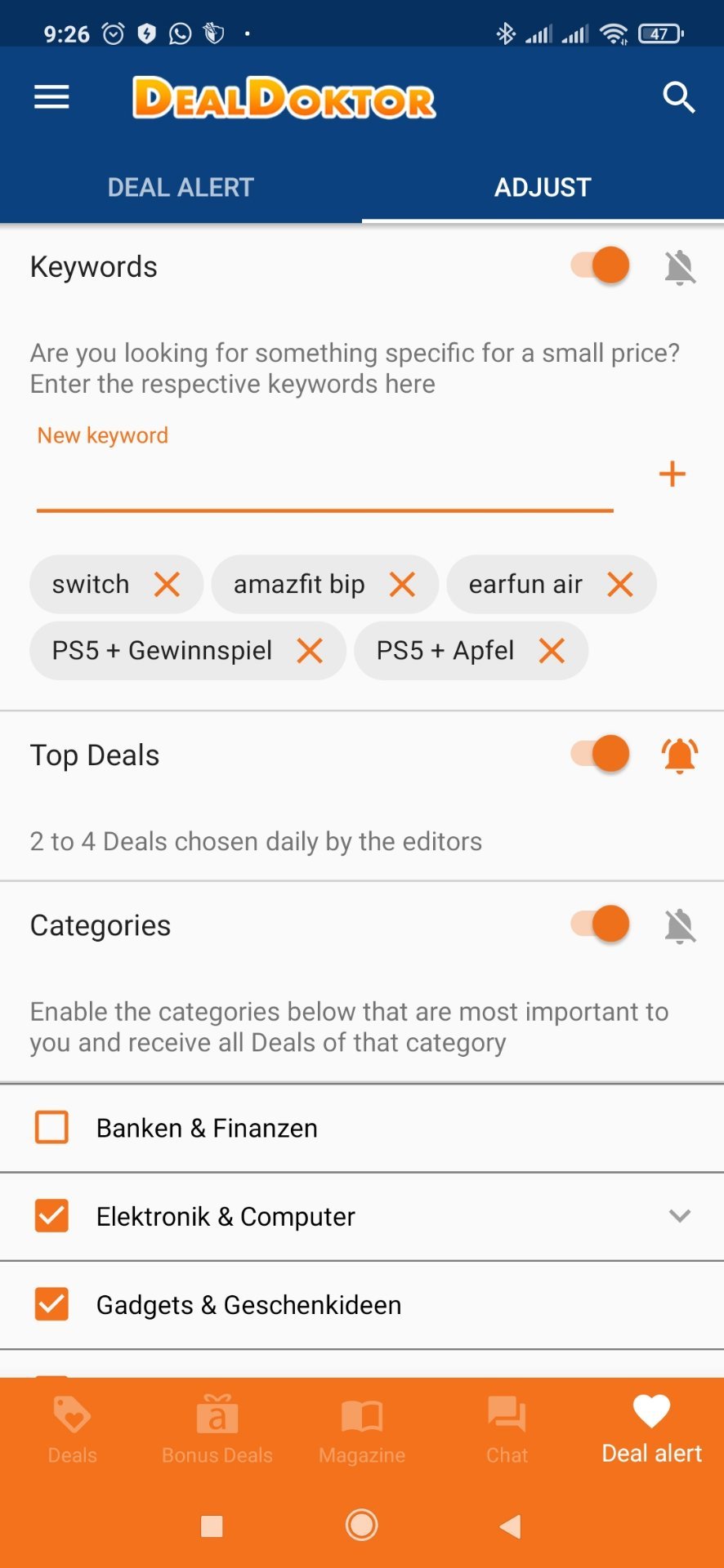Delete the PS5 + Gewinnspiel keyword
This screenshot has width=724, height=1568.
point(310,651)
